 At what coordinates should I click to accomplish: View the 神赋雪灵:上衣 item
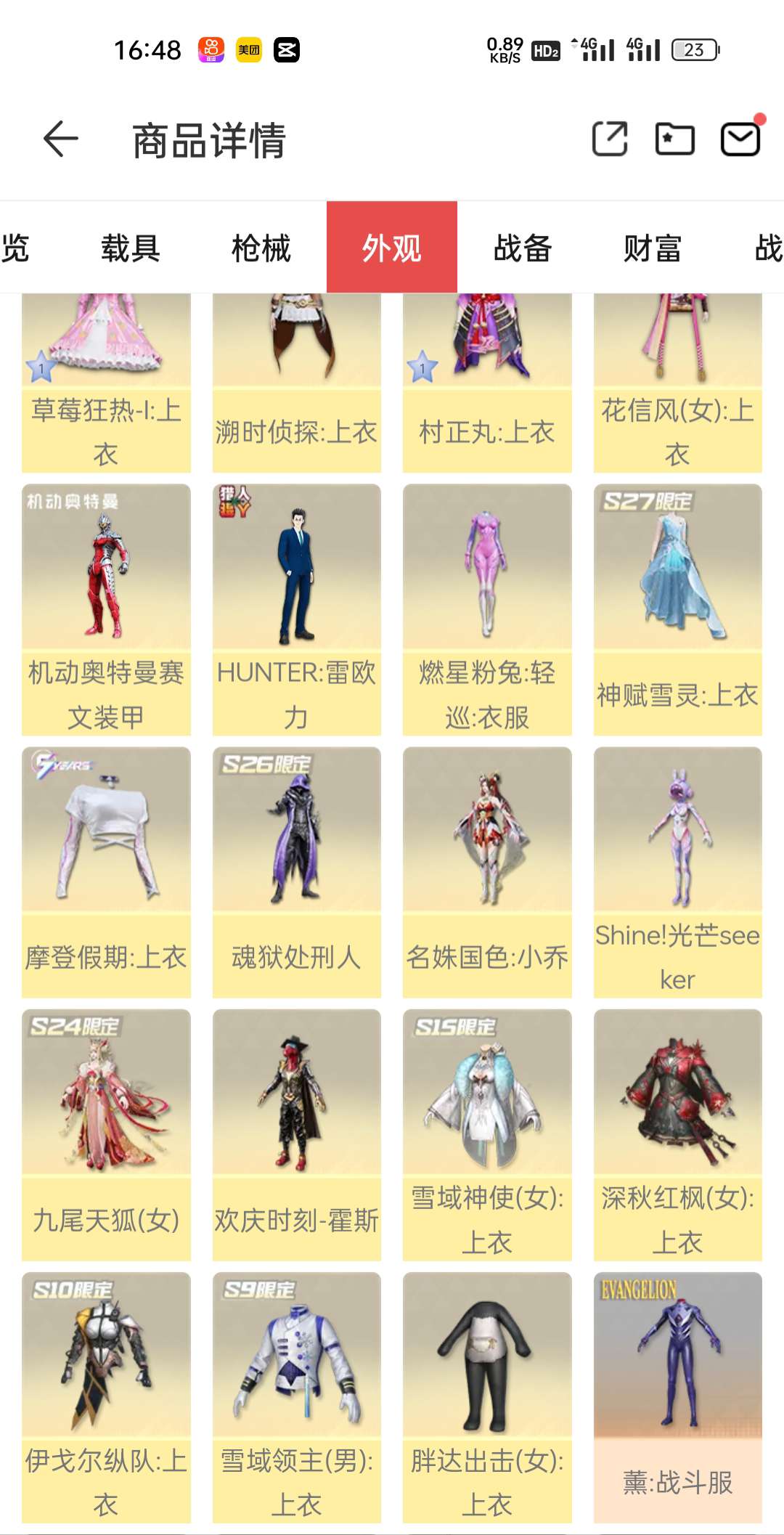[x=677, y=608]
